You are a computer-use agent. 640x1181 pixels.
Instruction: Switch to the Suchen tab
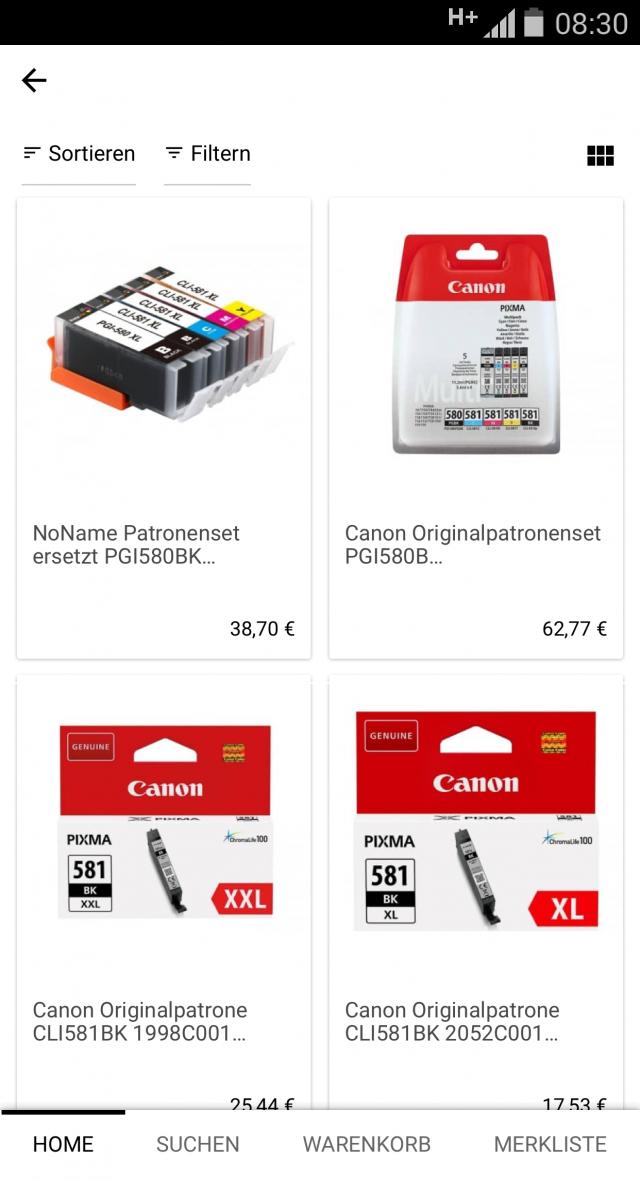(198, 1144)
